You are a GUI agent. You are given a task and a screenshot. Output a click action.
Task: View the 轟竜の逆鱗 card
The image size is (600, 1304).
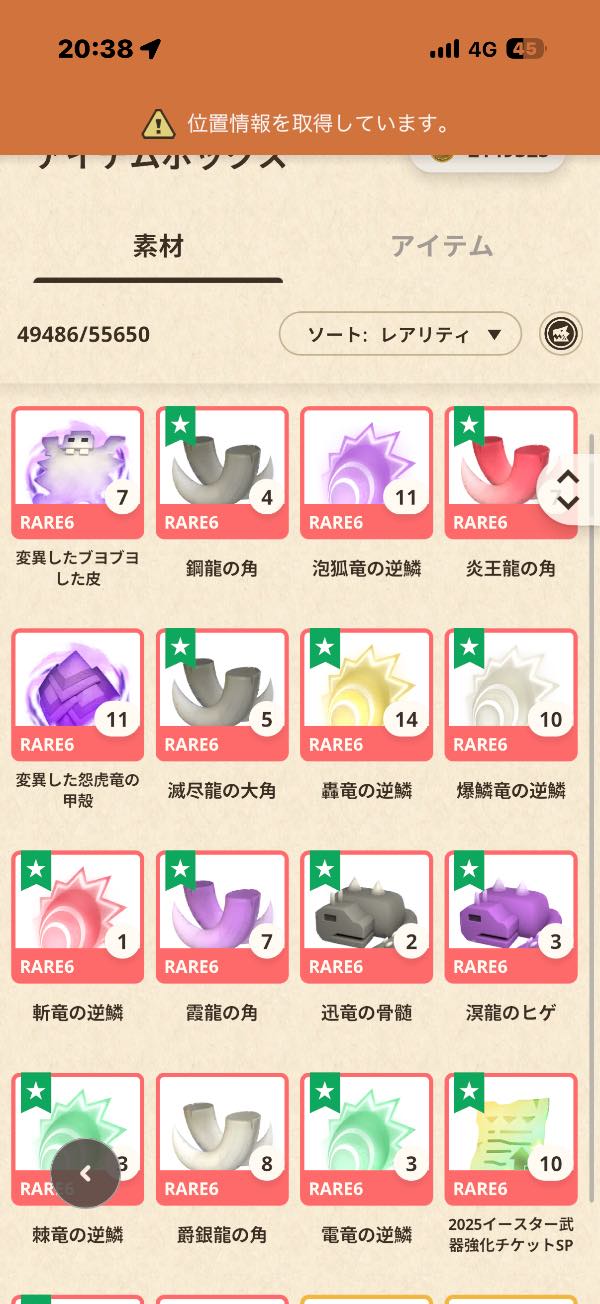coord(366,695)
